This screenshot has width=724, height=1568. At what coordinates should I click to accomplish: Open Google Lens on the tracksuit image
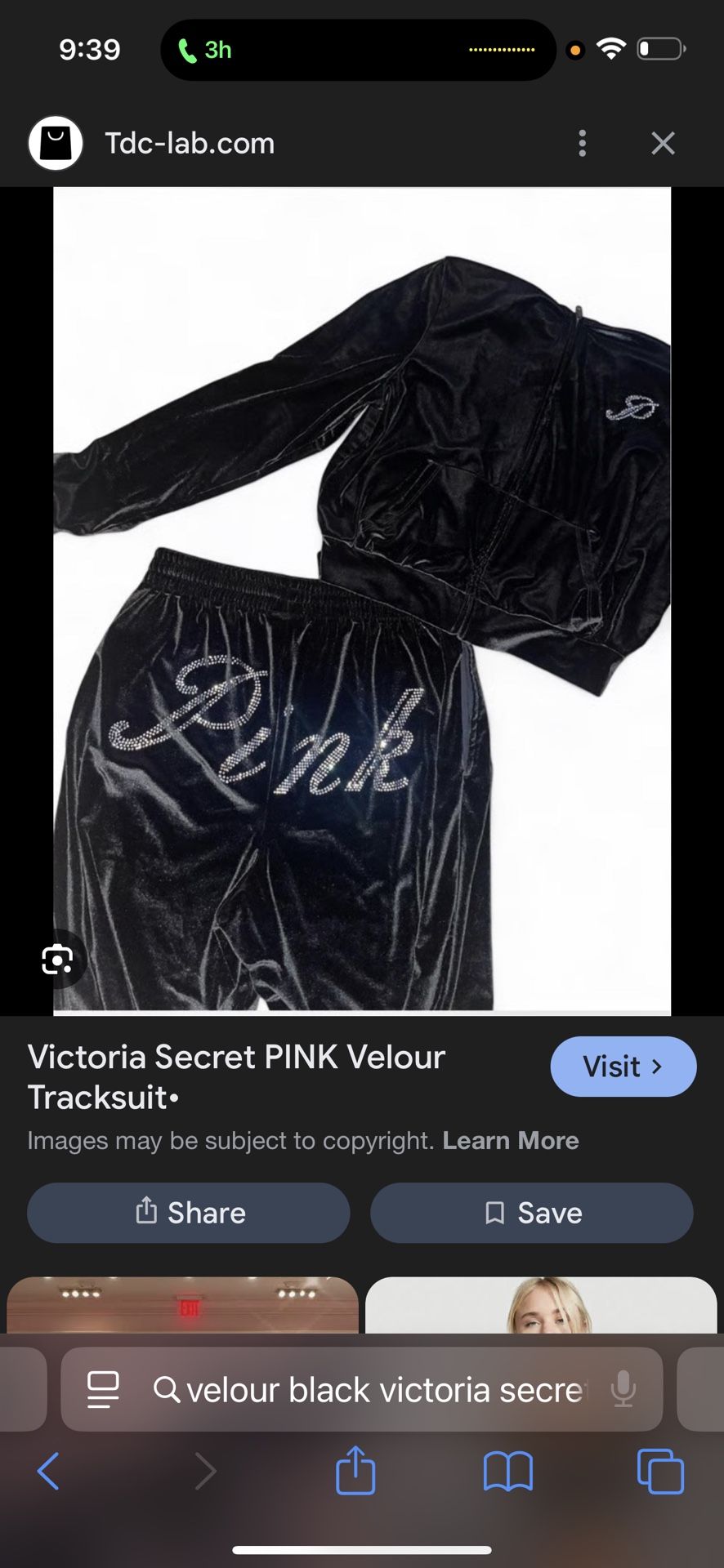point(58,960)
